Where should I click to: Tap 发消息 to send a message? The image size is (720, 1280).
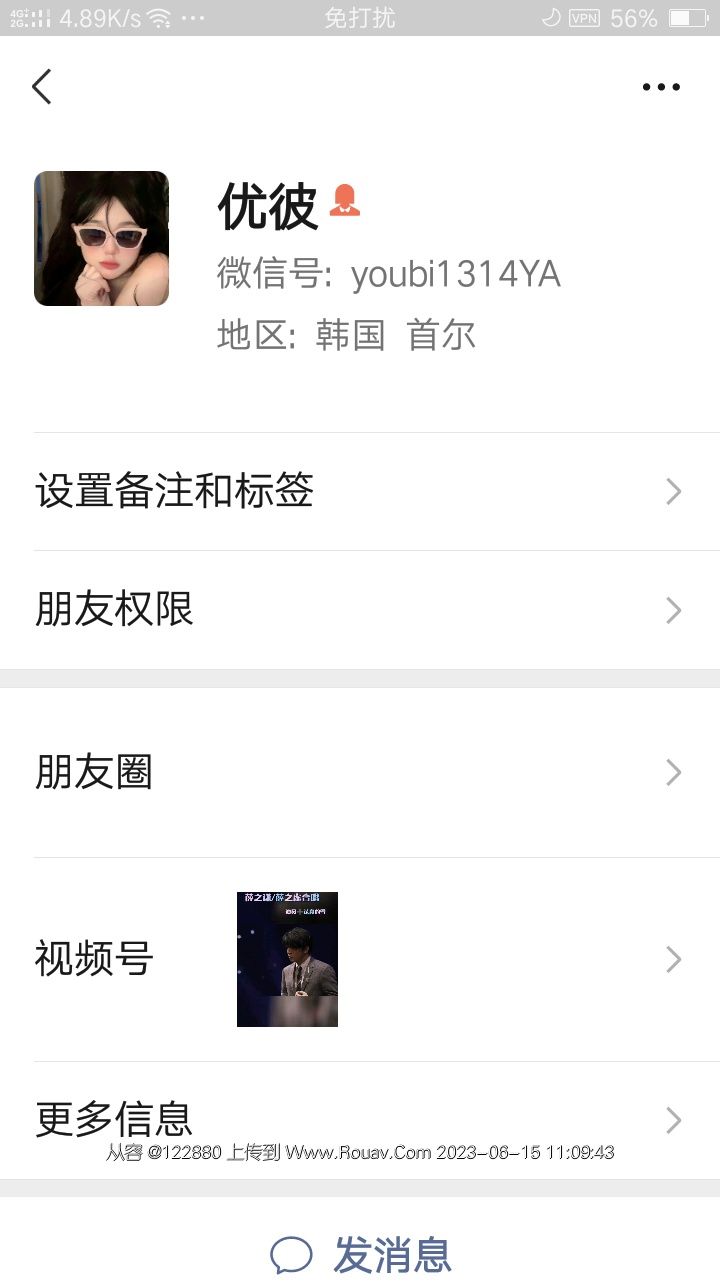(362, 1255)
